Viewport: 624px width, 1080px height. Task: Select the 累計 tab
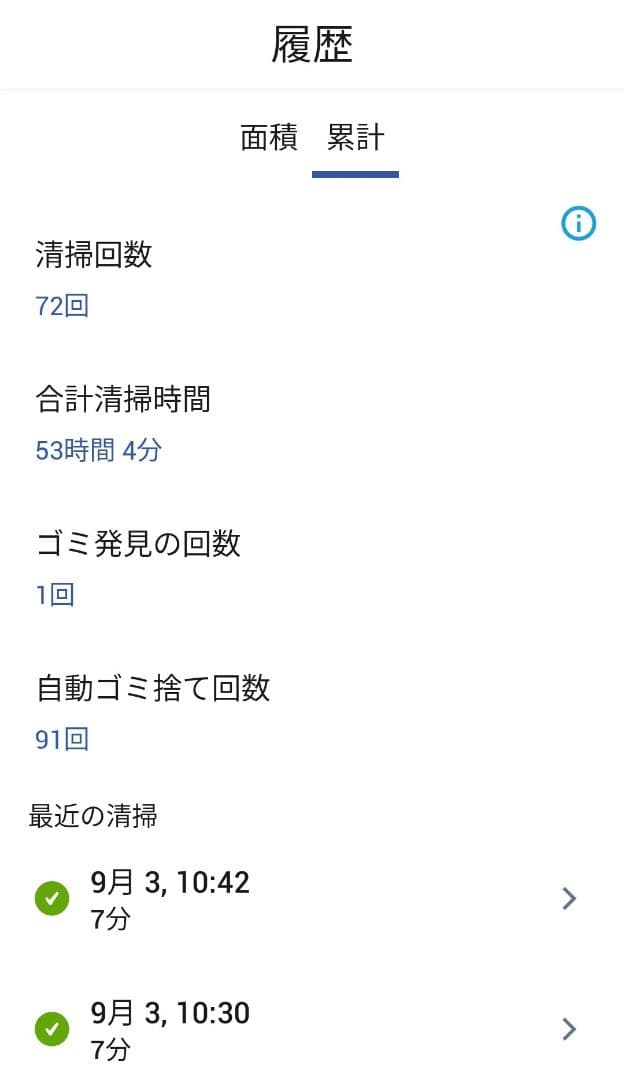[x=355, y=138]
